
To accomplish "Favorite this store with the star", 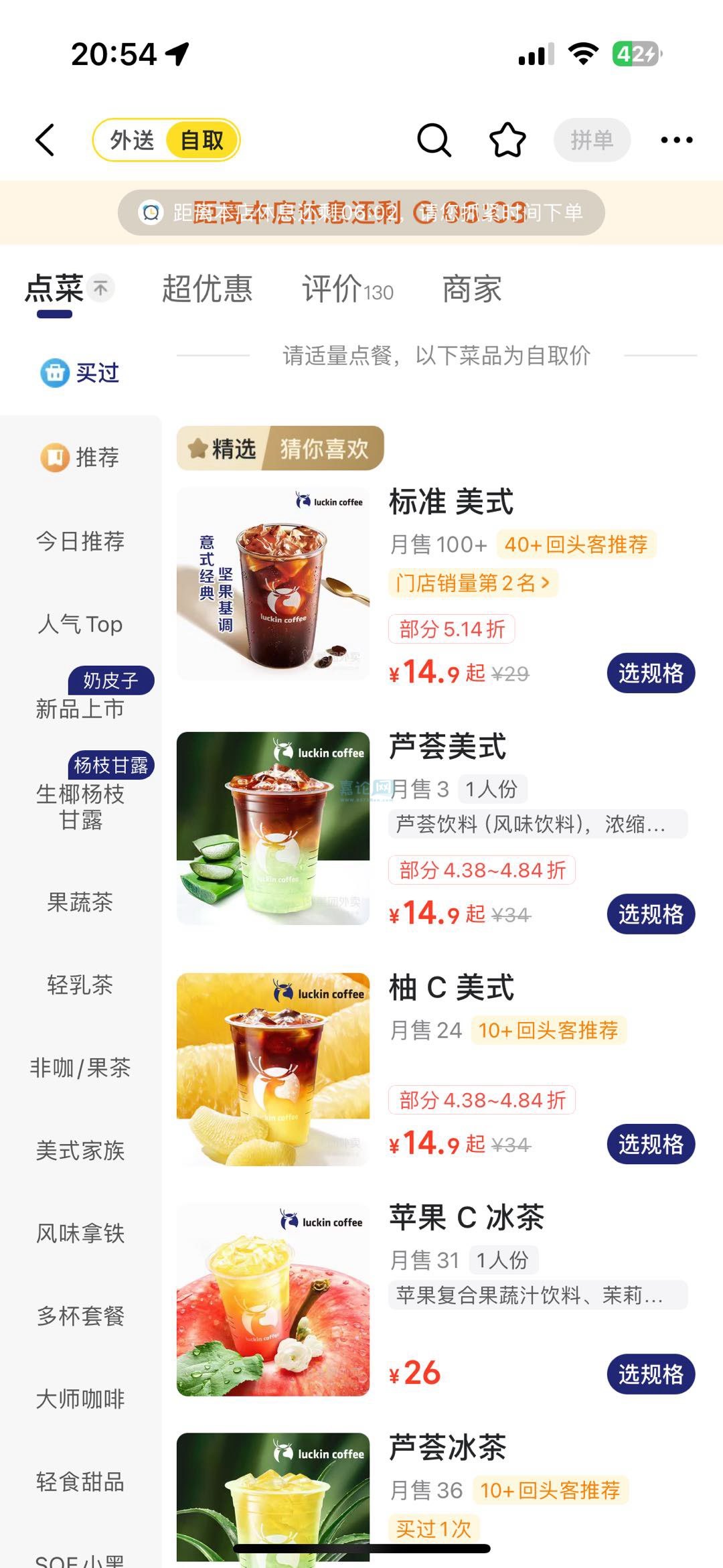I will tap(507, 140).
